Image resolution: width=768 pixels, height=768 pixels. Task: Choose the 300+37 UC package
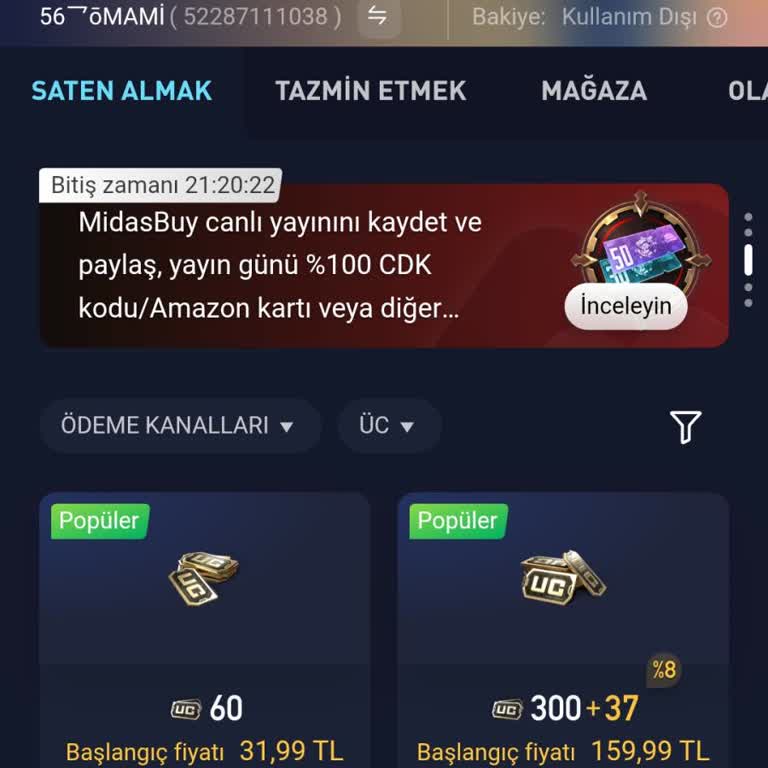point(563,630)
